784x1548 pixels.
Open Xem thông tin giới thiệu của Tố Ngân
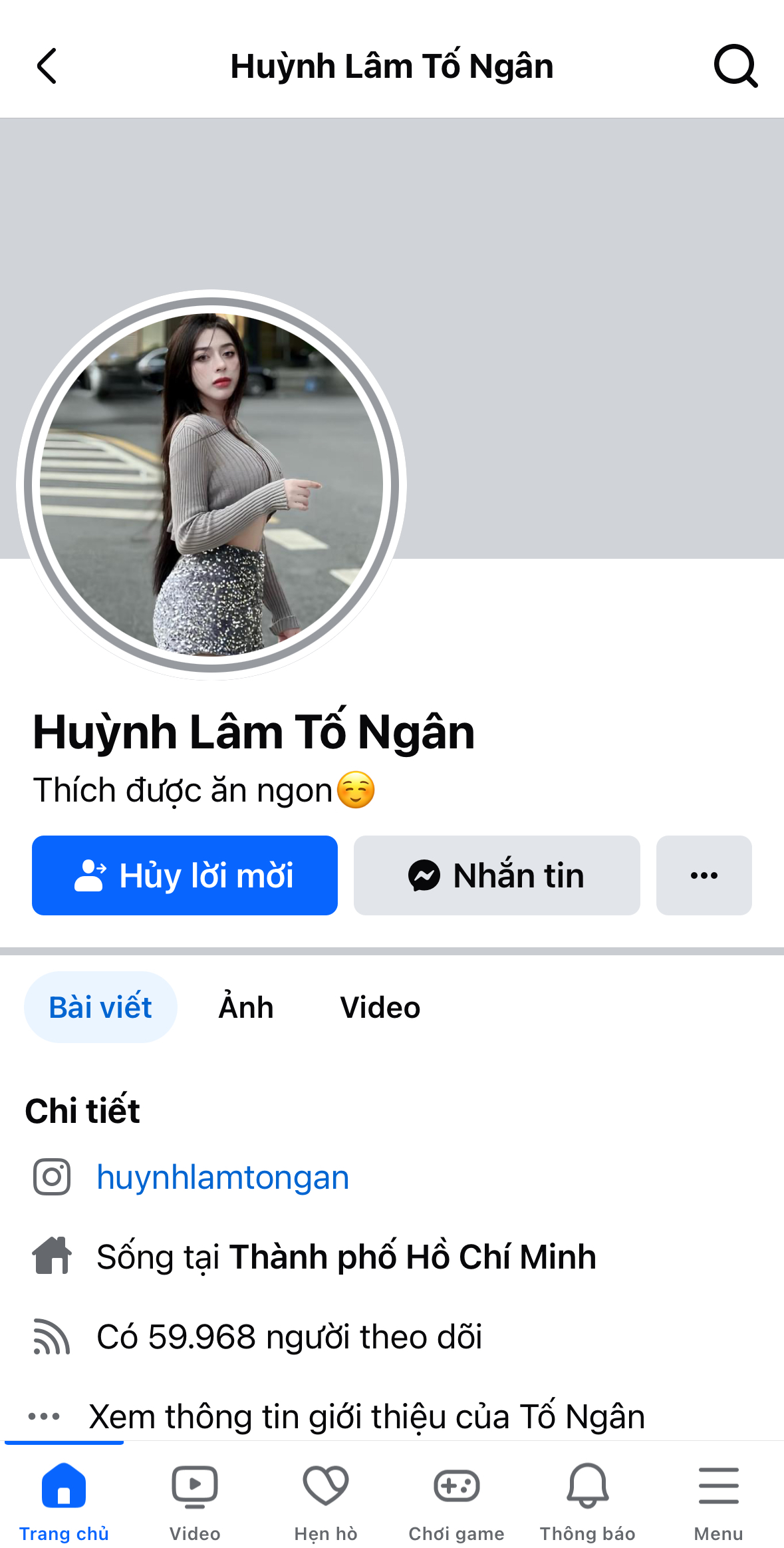click(x=366, y=1416)
